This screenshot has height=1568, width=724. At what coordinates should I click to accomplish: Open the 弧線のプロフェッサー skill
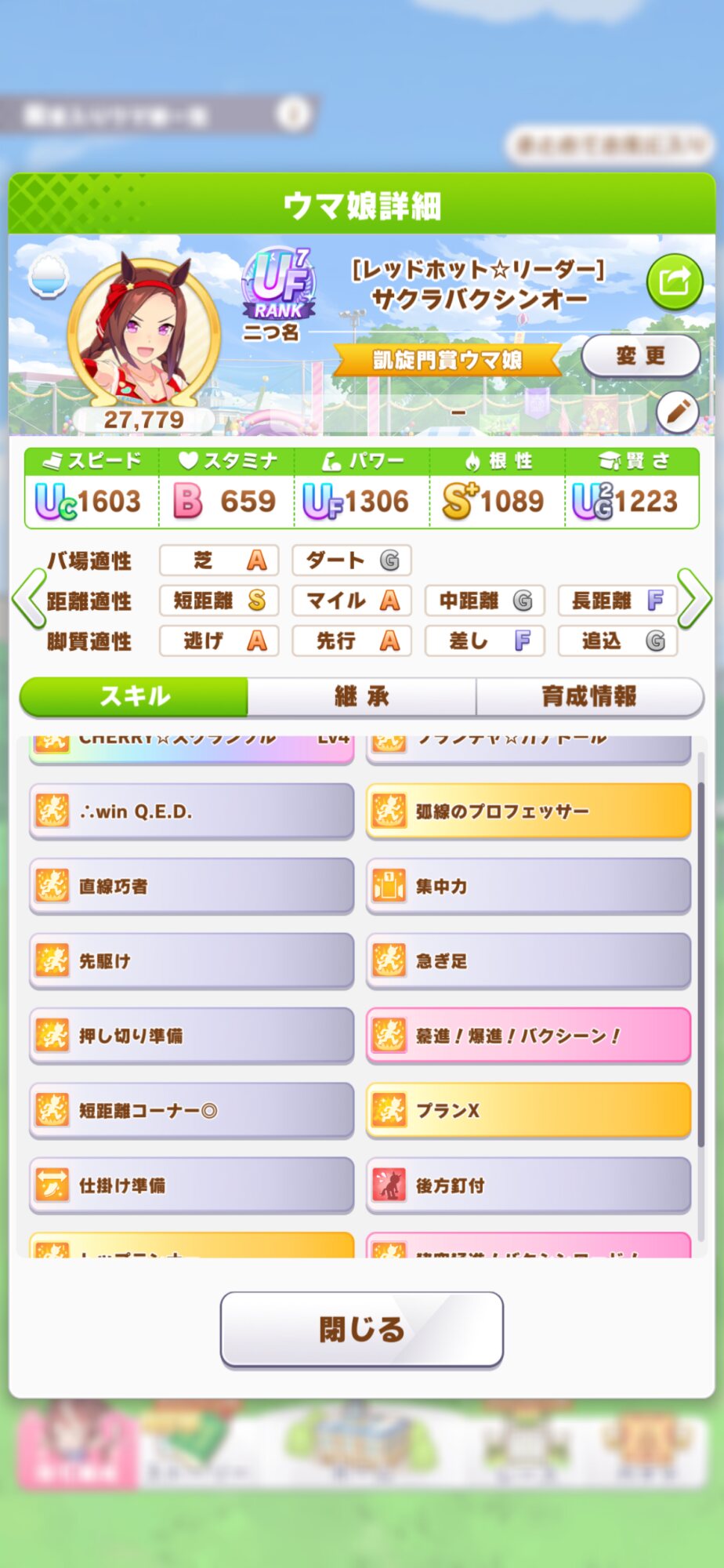[x=528, y=811]
